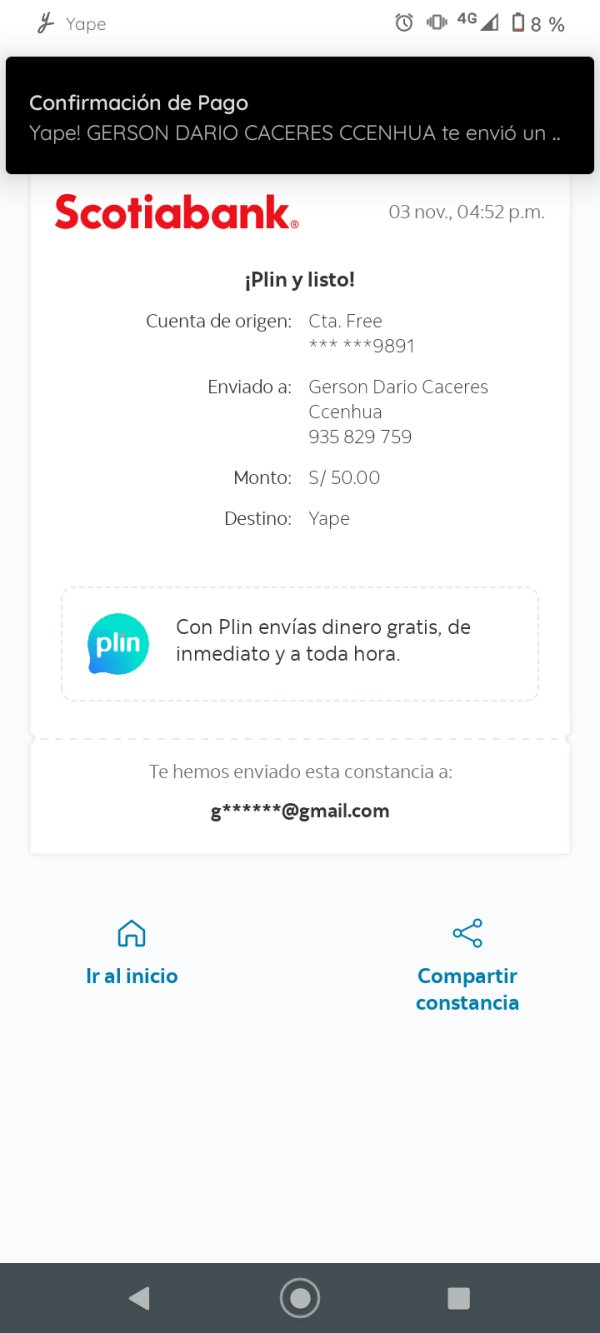Open the Yape payment confirmation notification
Viewport: 600px width, 1333px height.
coord(299,116)
